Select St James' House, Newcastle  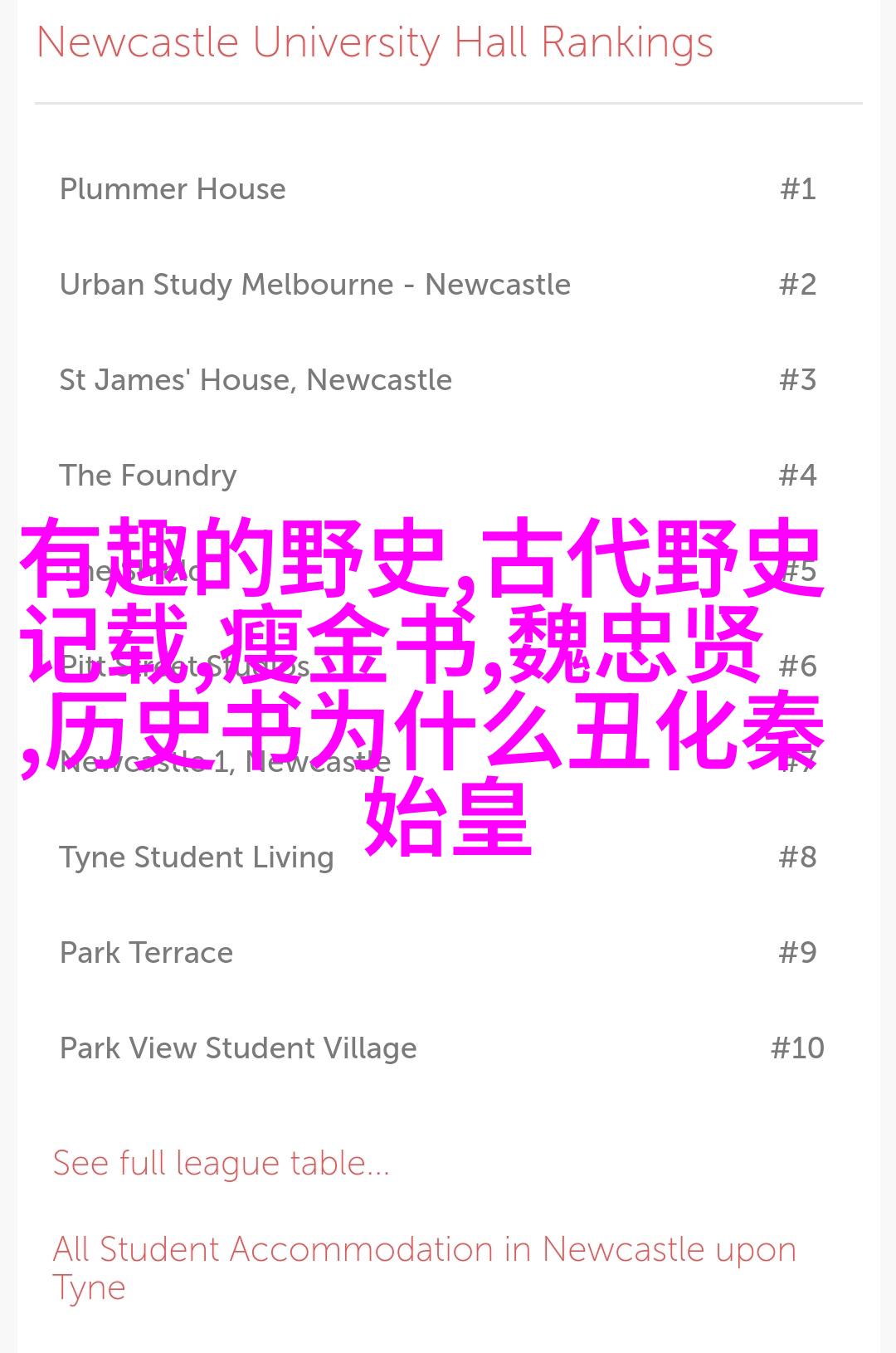pyautogui.click(x=256, y=380)
